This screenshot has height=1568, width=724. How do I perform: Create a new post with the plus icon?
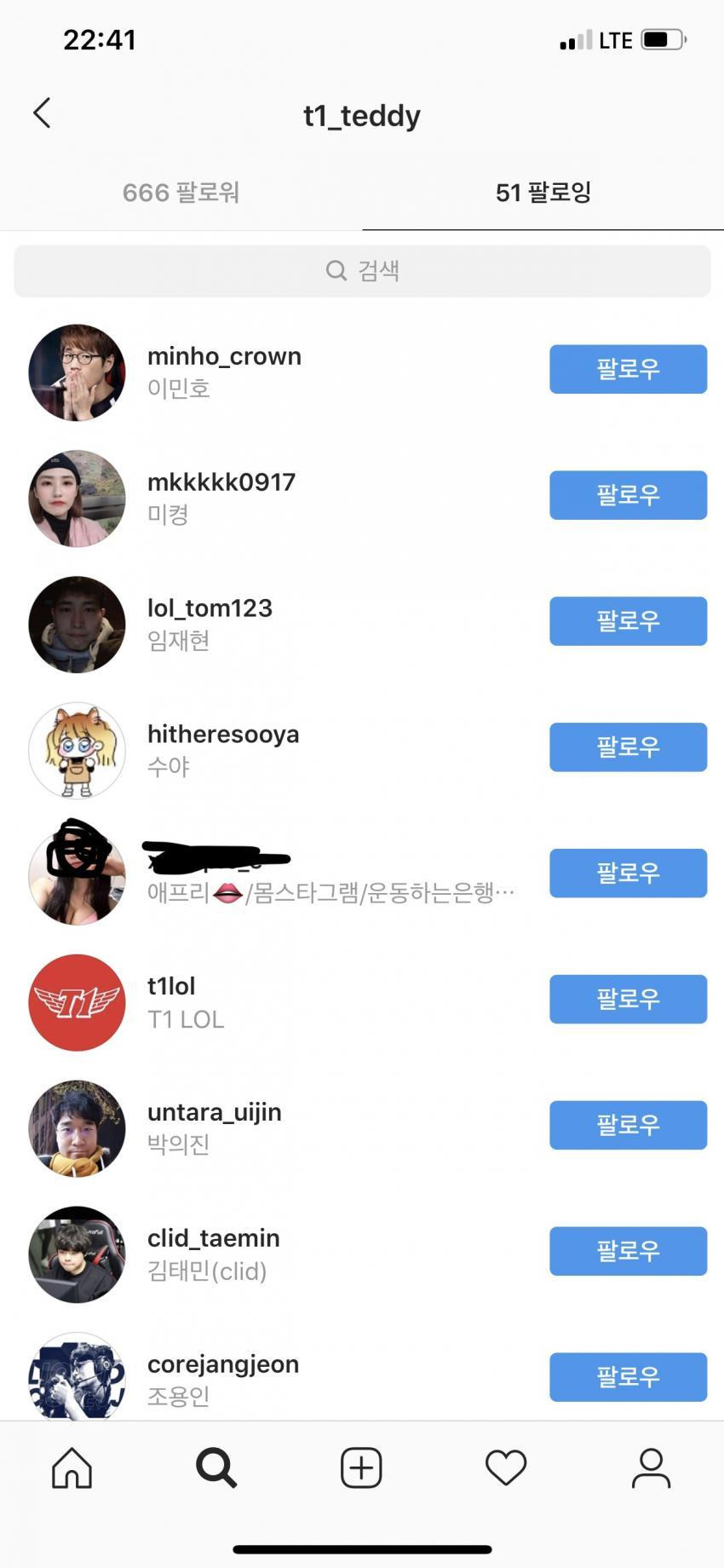point(361,1467)
